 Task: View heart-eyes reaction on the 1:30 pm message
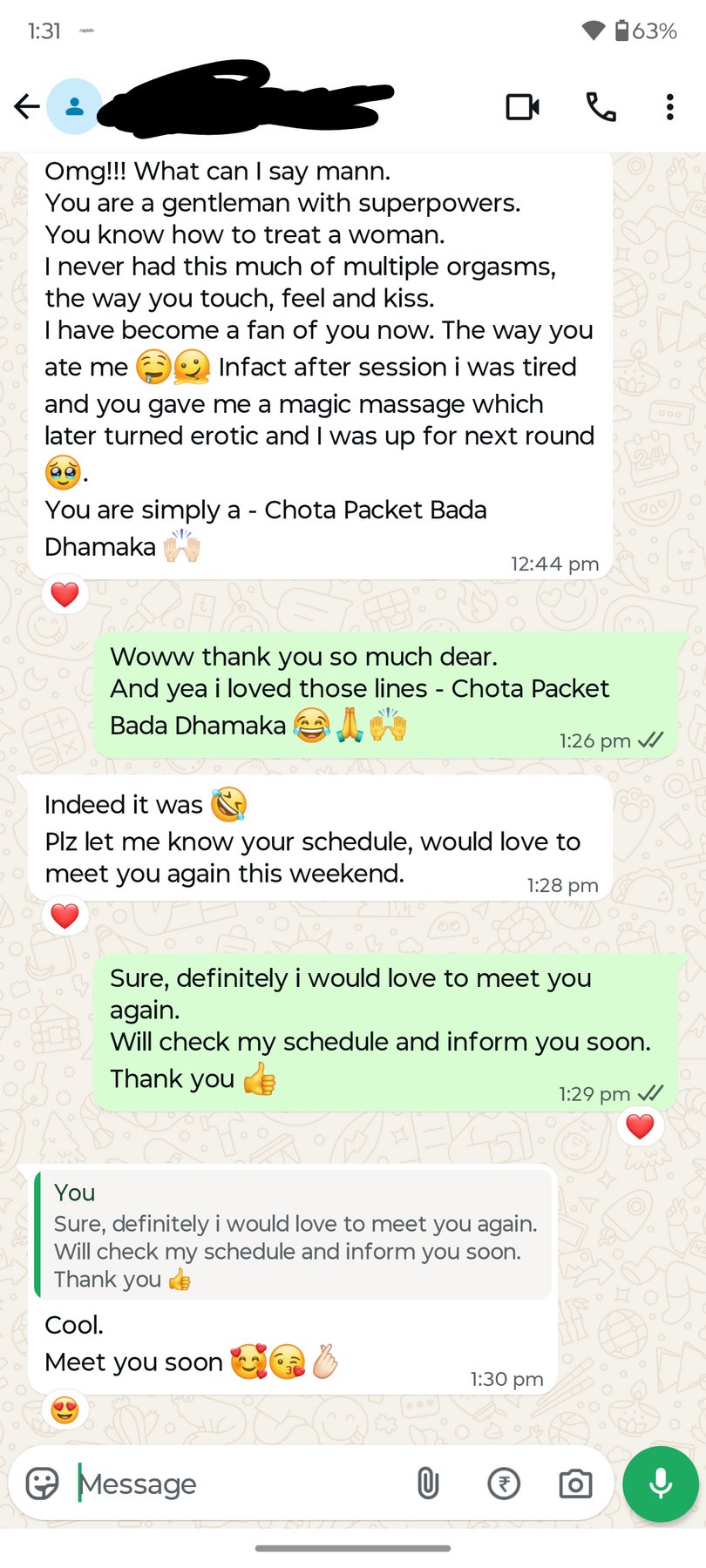65,1409
